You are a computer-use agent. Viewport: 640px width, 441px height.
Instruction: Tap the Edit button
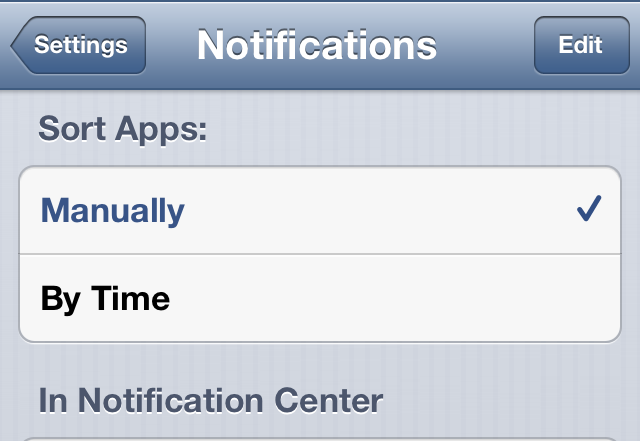click(x=582, y=45)
